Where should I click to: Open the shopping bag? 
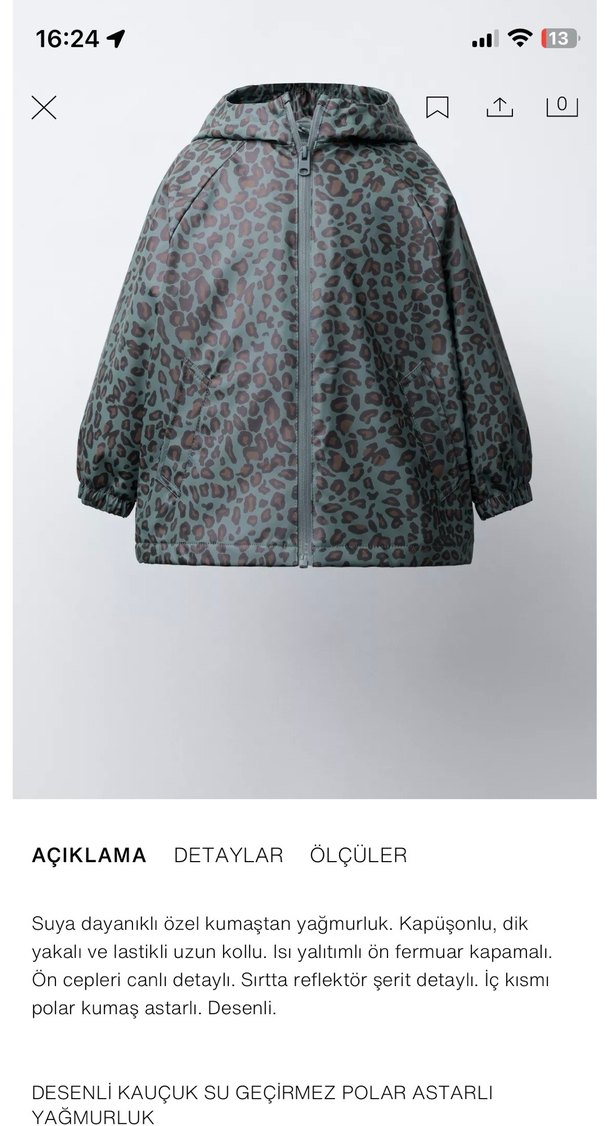pyautogui.click(x=561, y=105)
